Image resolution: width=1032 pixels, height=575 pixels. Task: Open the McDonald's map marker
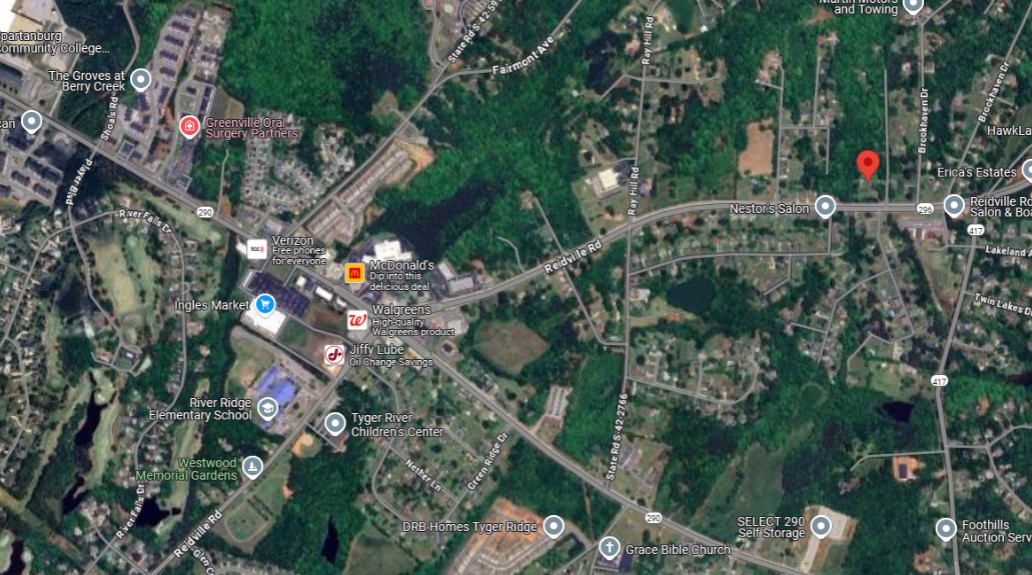(x=354, y=272)
